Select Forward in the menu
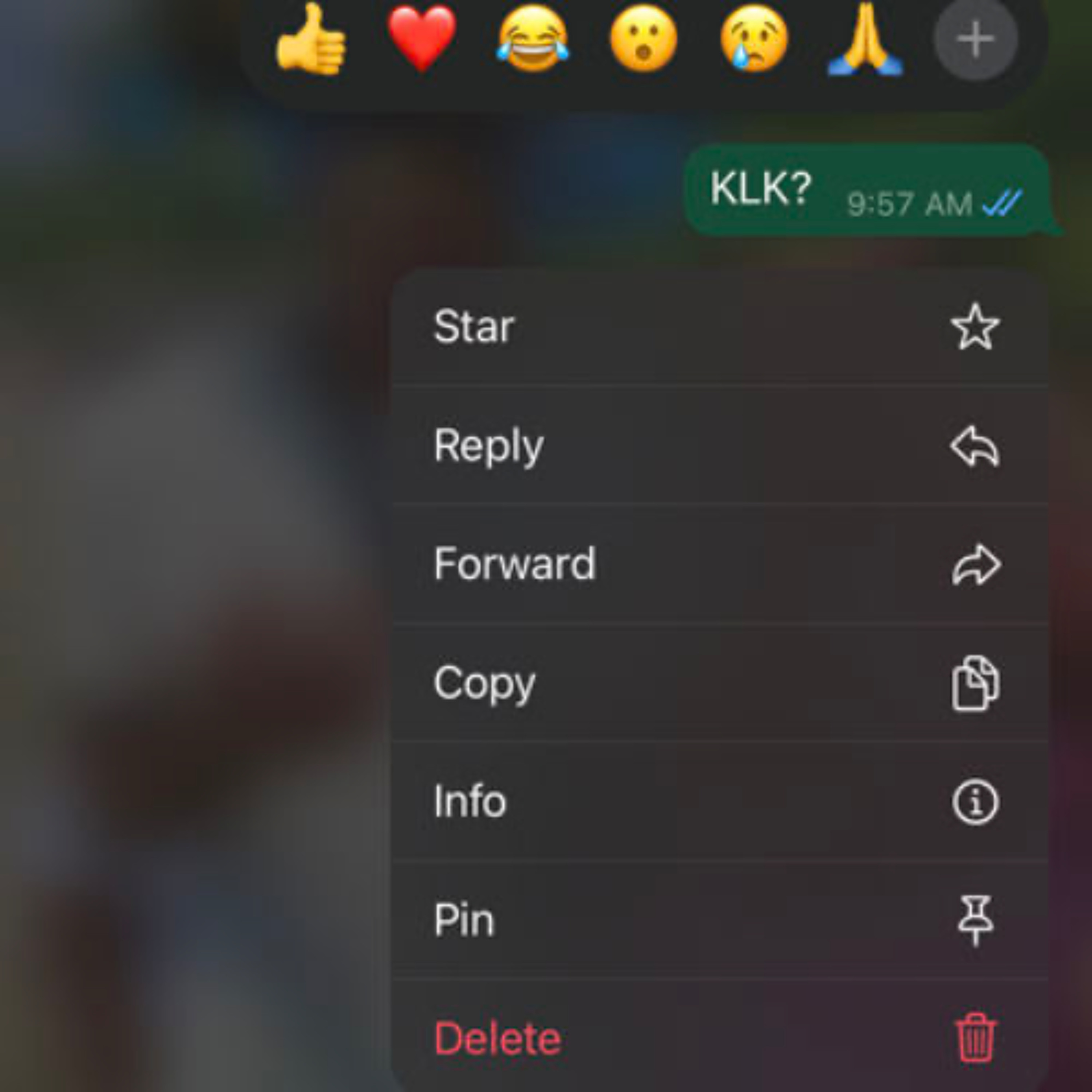 click(718, 564)
